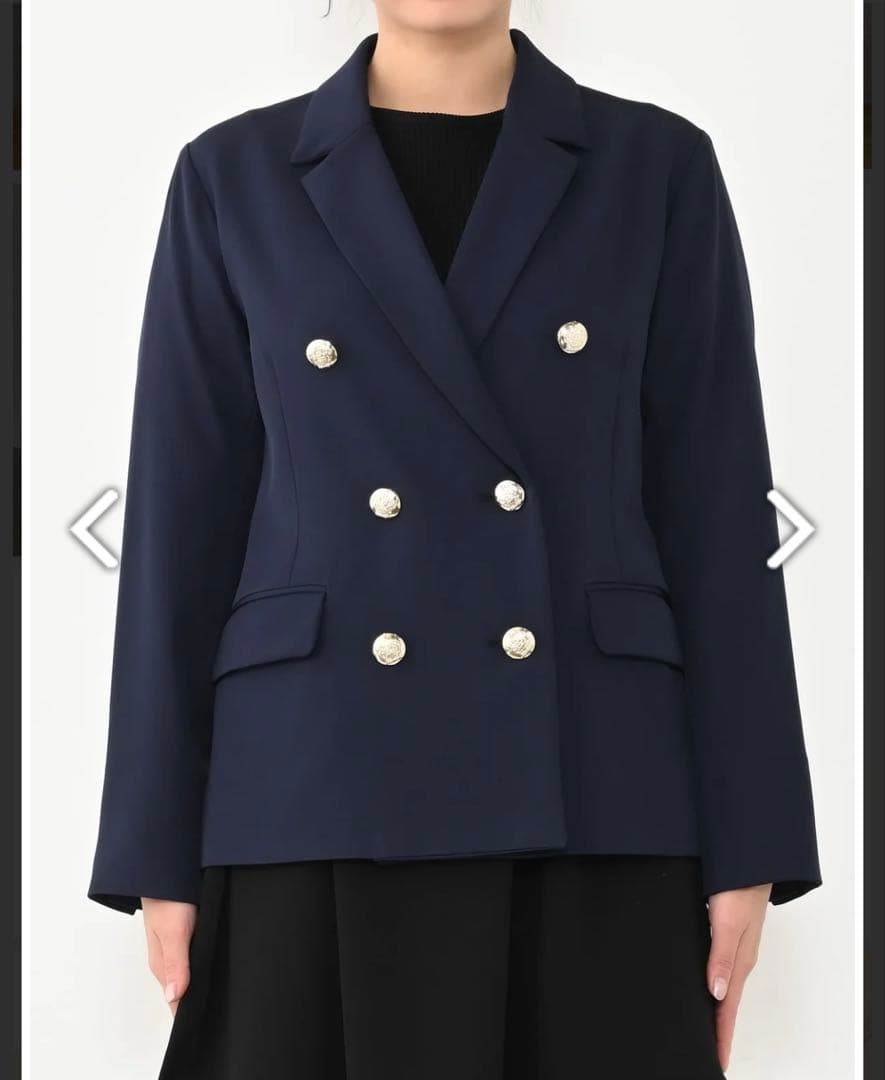Show the next product photo
The width and height of the screenshot is (885, 1080).
pyautogui.click(x=790, y=529)
